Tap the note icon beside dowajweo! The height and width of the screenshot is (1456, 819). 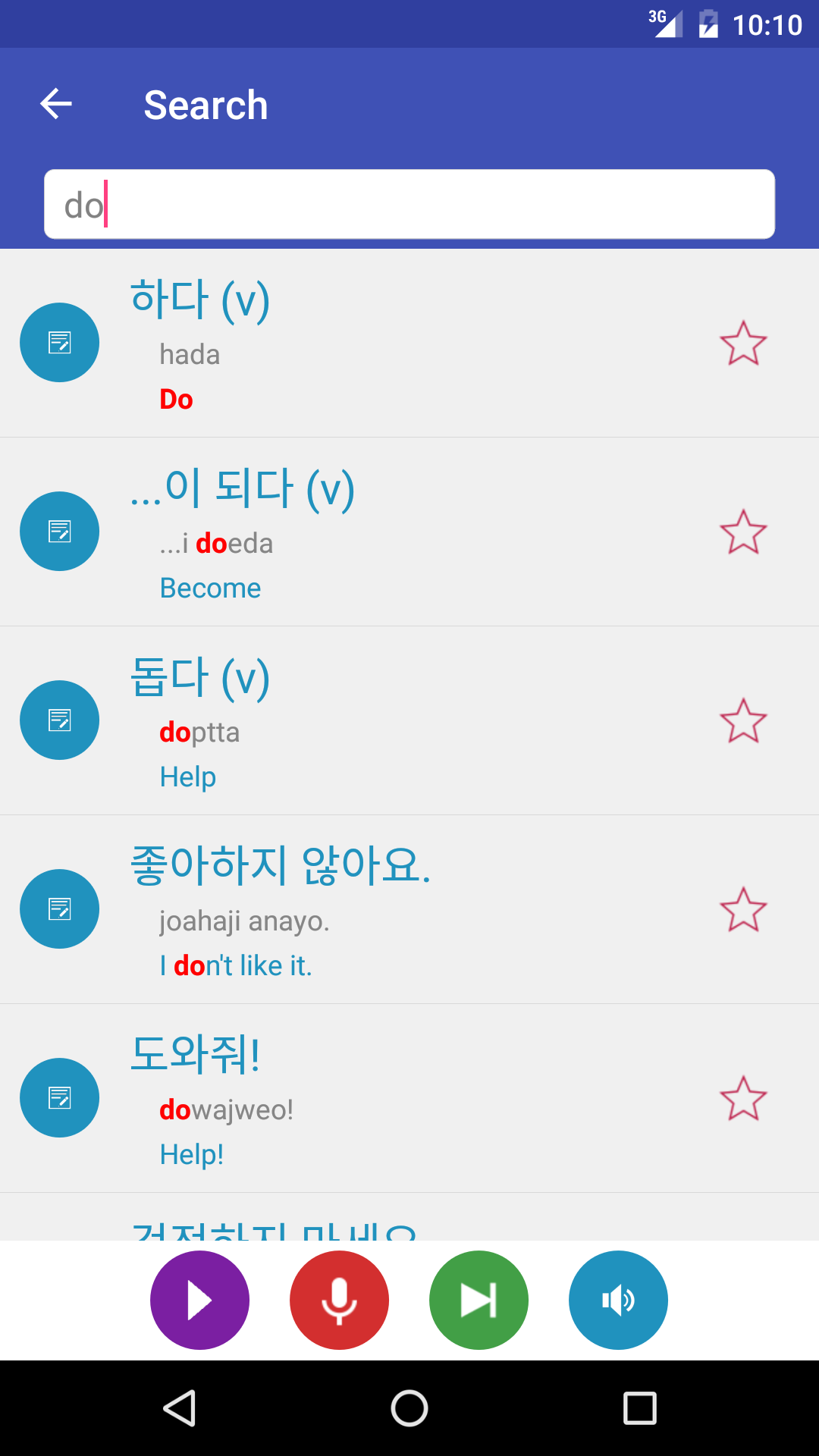59,1098
